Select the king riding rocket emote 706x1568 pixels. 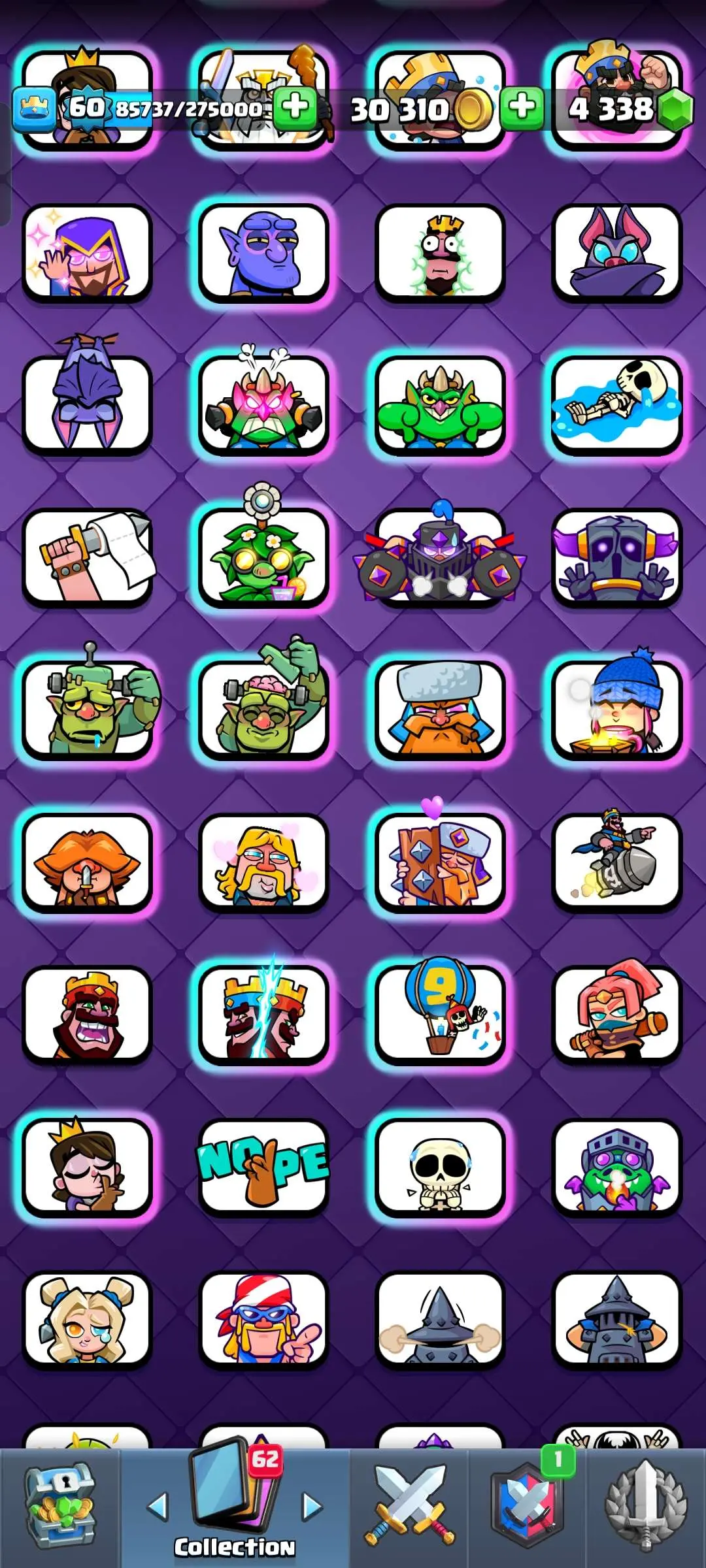[616, 862]
